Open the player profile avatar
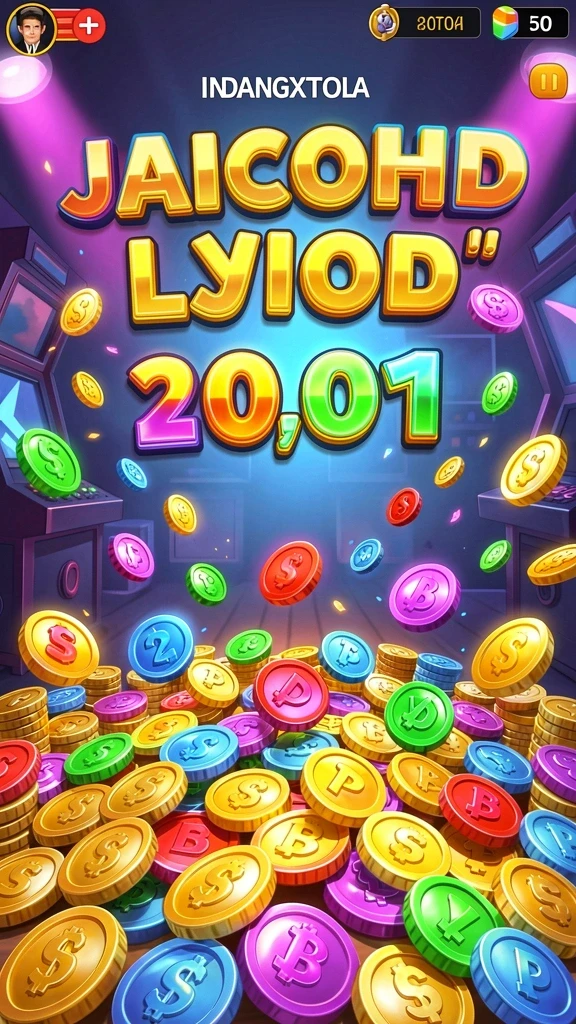Viewport: 576px width, 1024px height. pyautogui.click(x=30, y=29)
